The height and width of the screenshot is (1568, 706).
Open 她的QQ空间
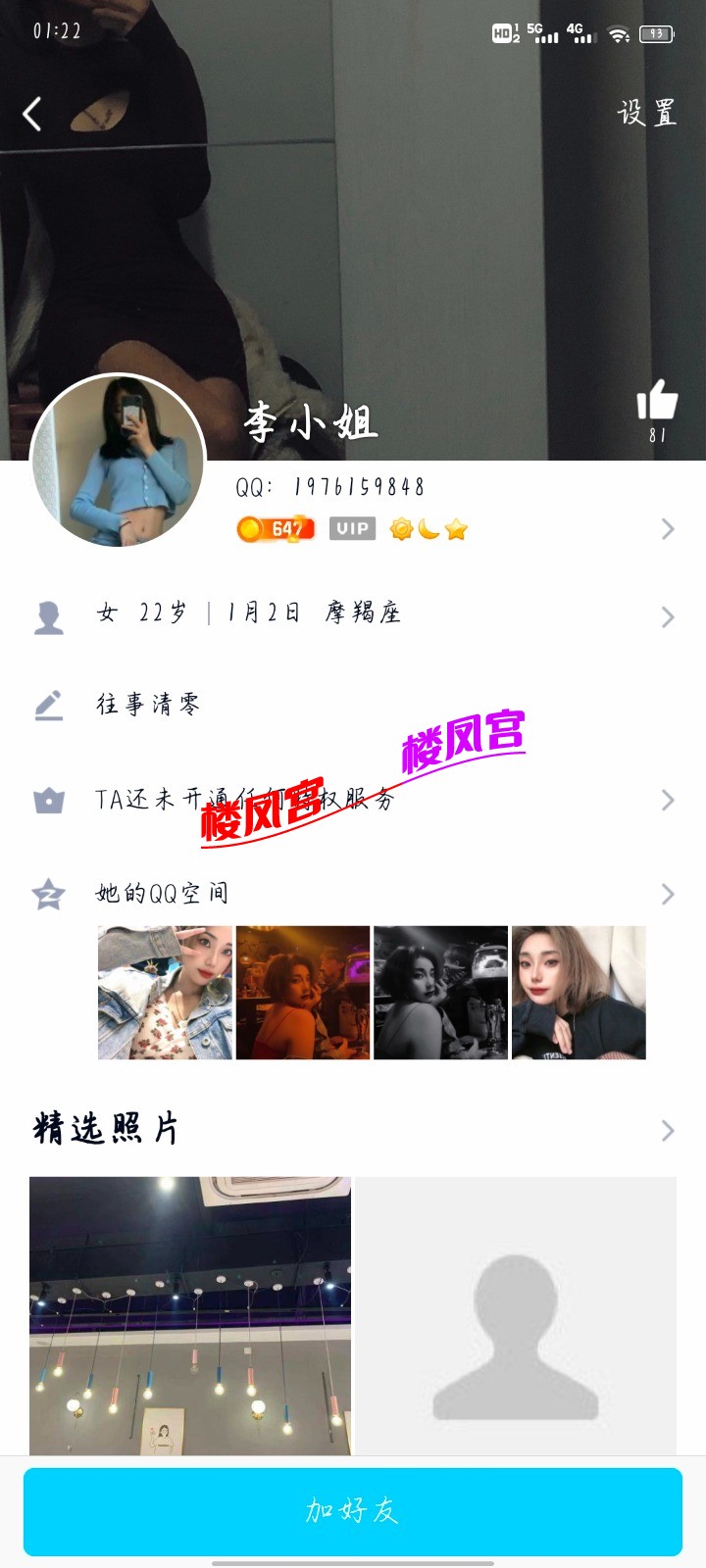click(353, 893)
